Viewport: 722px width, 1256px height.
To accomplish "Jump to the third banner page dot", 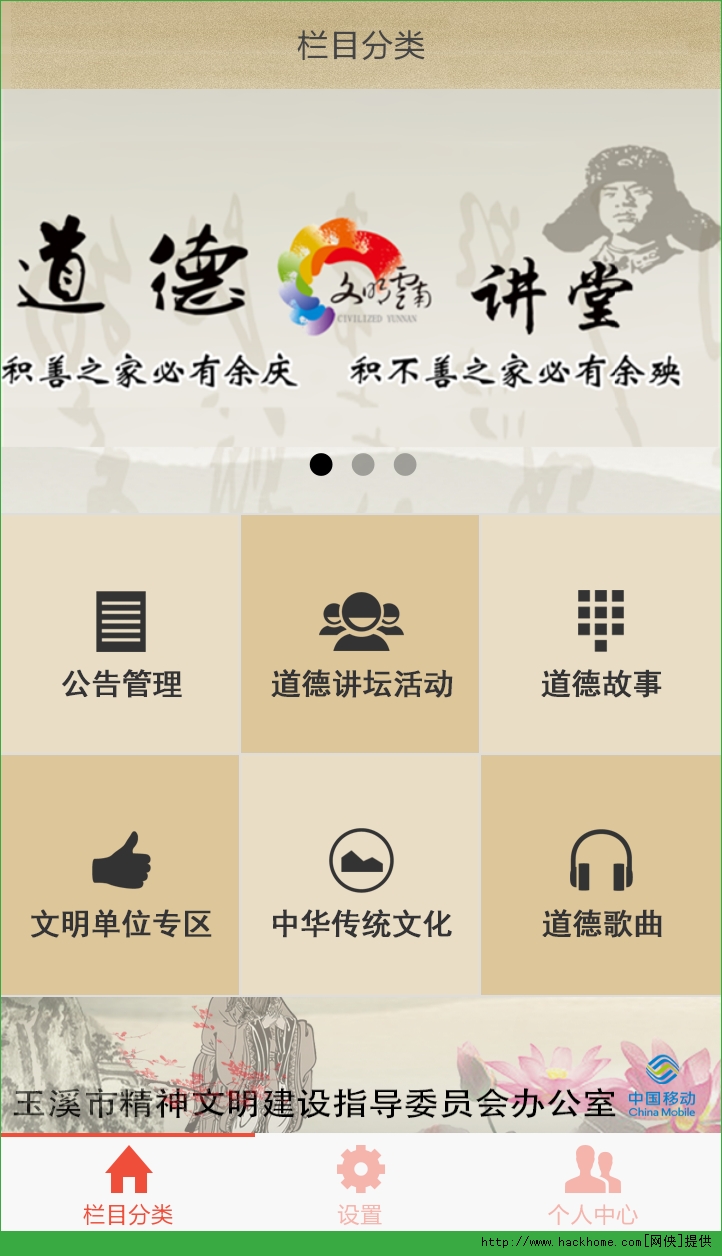I will 405,465.
